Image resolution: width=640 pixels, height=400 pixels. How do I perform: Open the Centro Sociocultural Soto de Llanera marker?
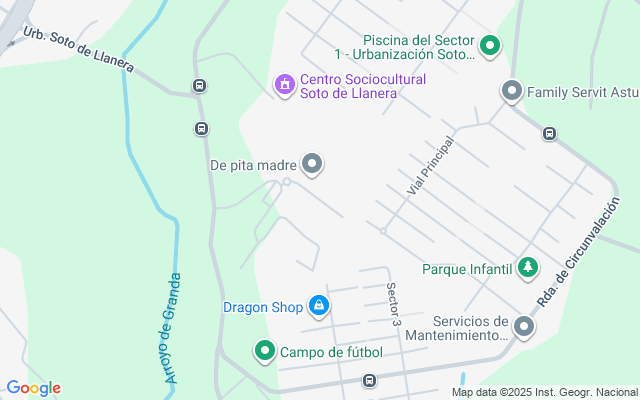point(285,85)
